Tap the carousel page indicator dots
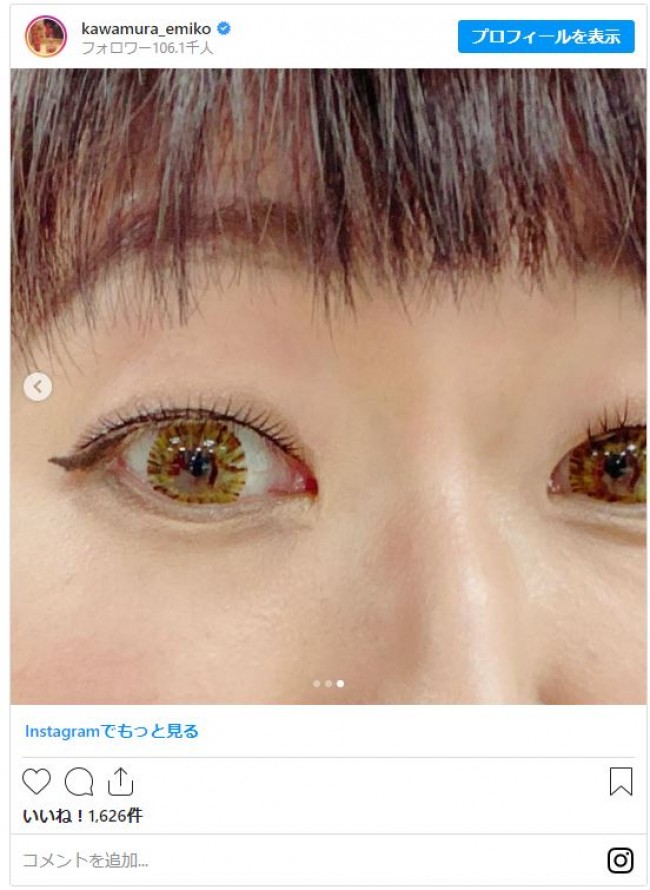This screenshot has height=890, width=650. click(x=328, y=684)
